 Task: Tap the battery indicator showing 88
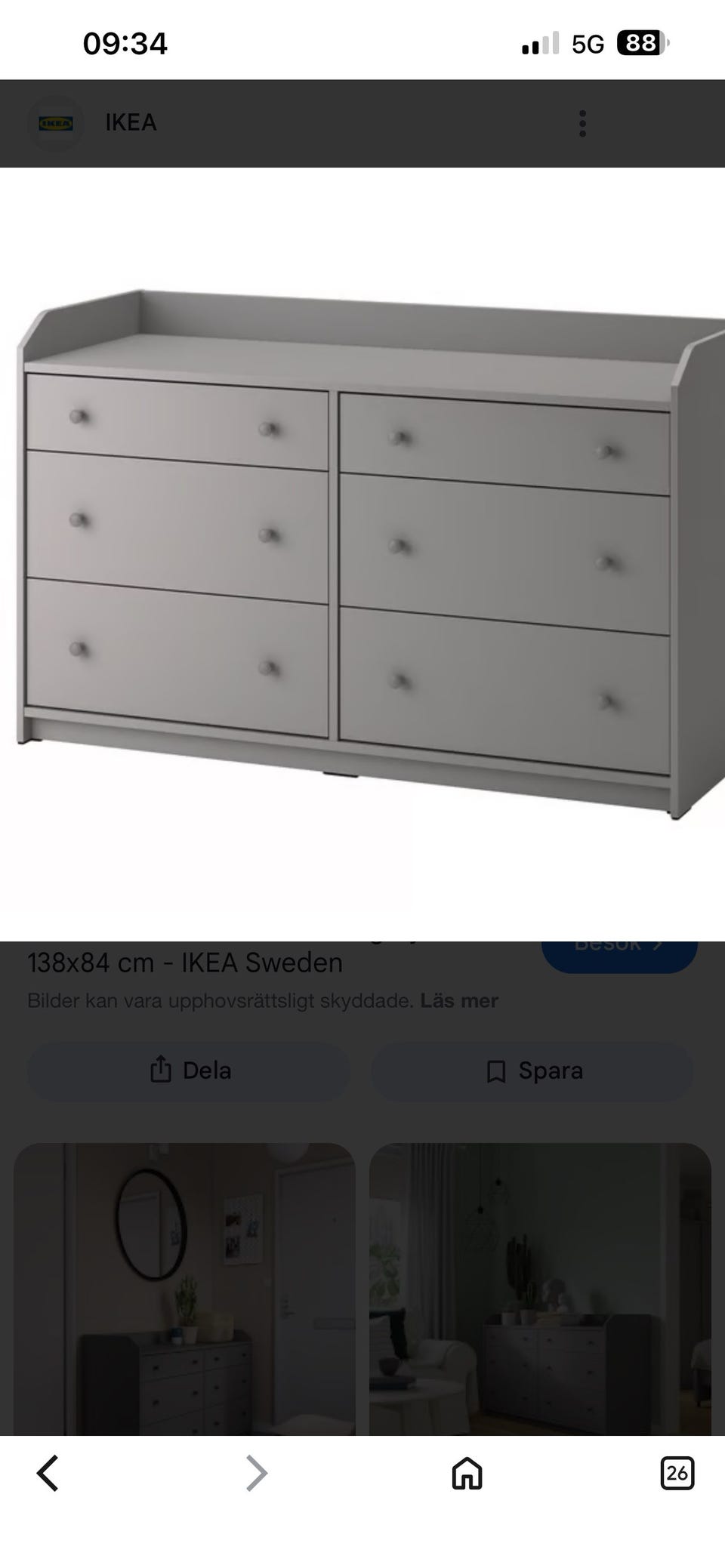(x=642, y=43)
